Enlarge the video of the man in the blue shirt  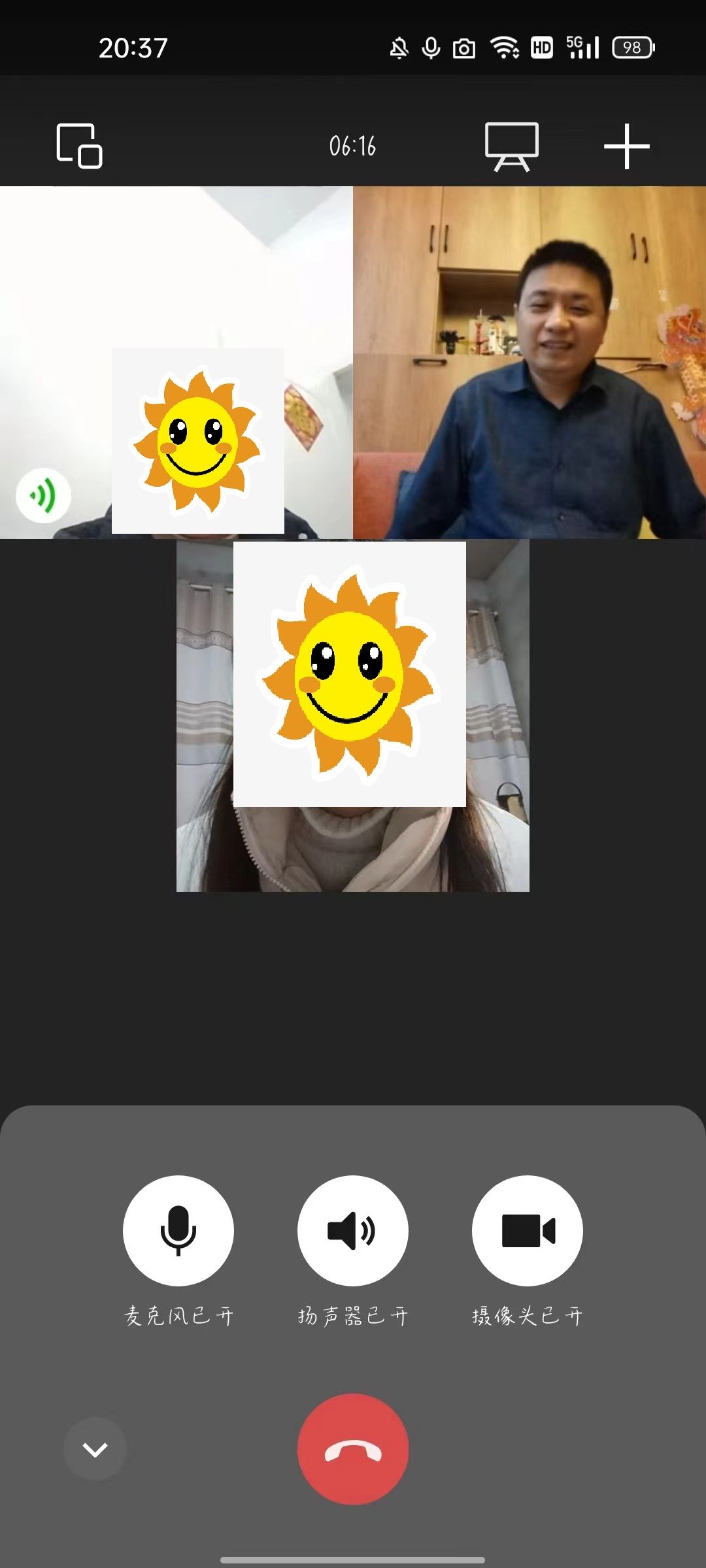coord(529,363)
